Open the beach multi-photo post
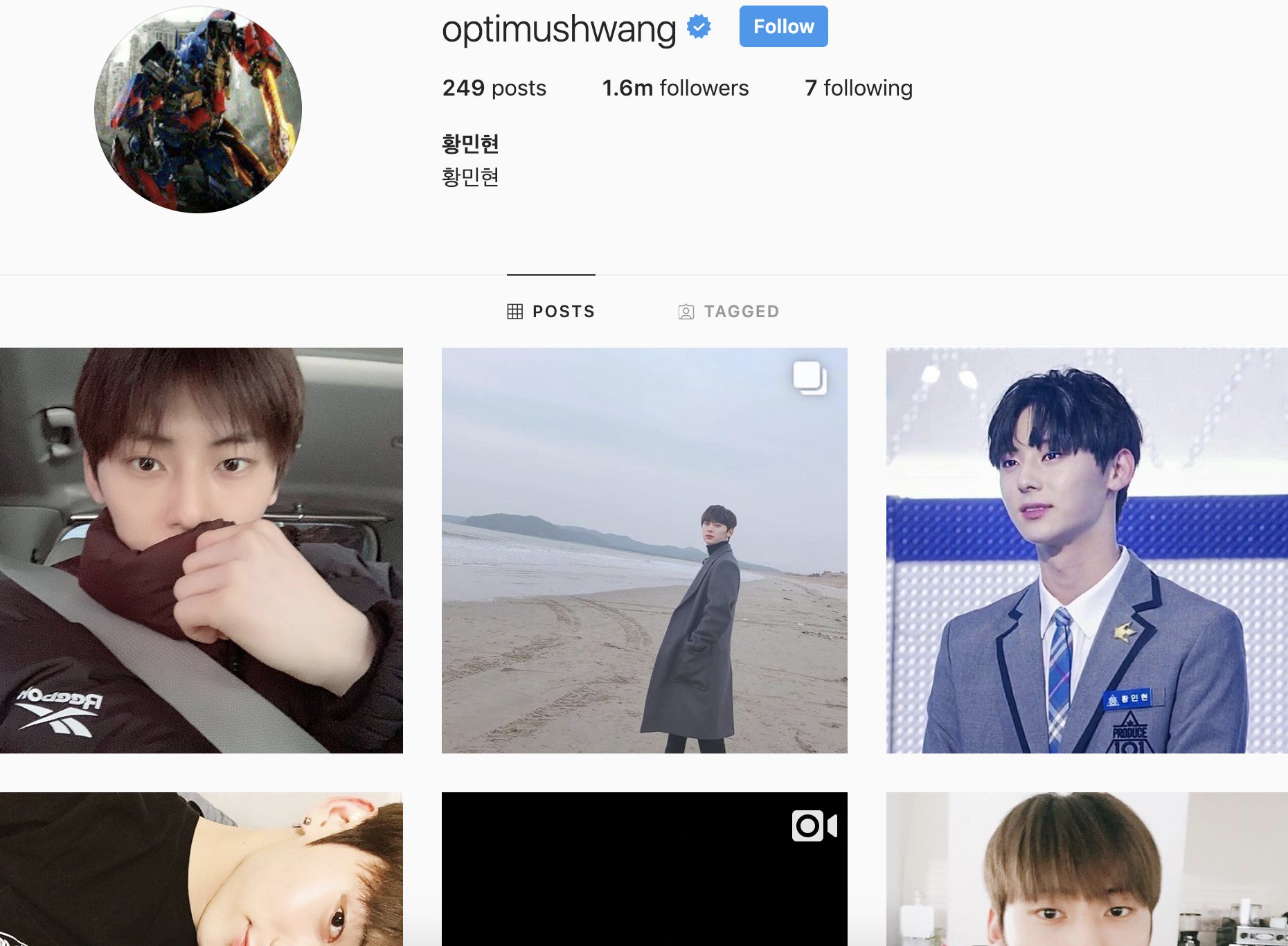This screenshot has width=1288, height=946. click(644, 550)
